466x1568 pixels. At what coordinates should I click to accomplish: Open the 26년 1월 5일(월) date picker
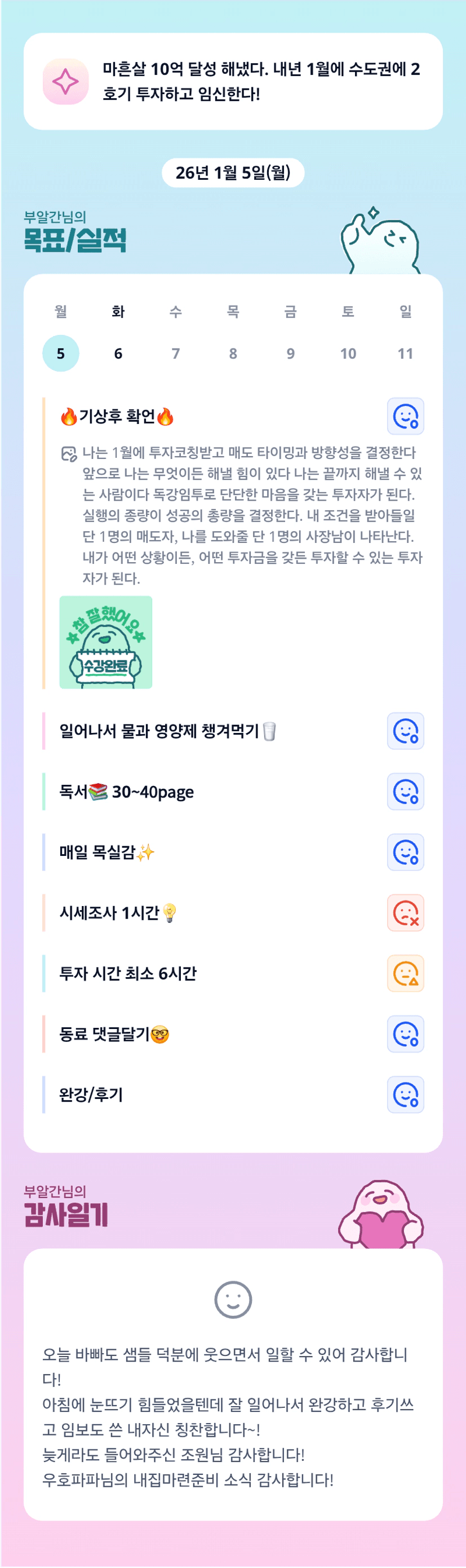[x=233, y=173]
